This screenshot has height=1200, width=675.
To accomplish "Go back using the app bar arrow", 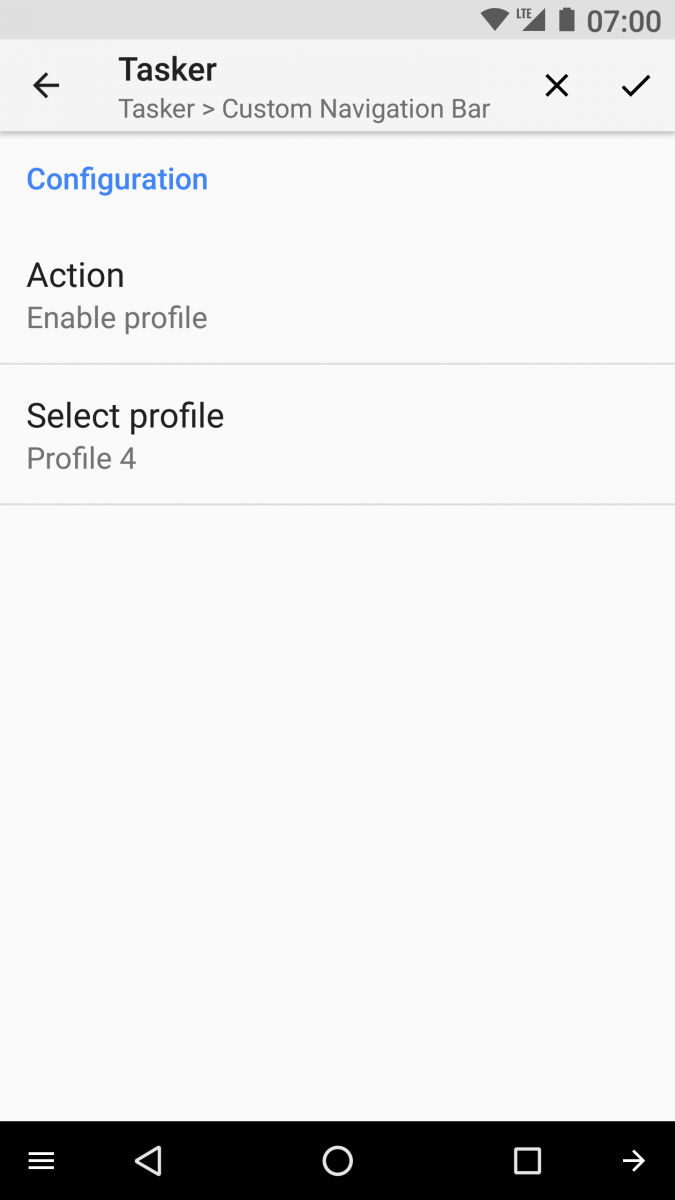I will coord(46,86).
